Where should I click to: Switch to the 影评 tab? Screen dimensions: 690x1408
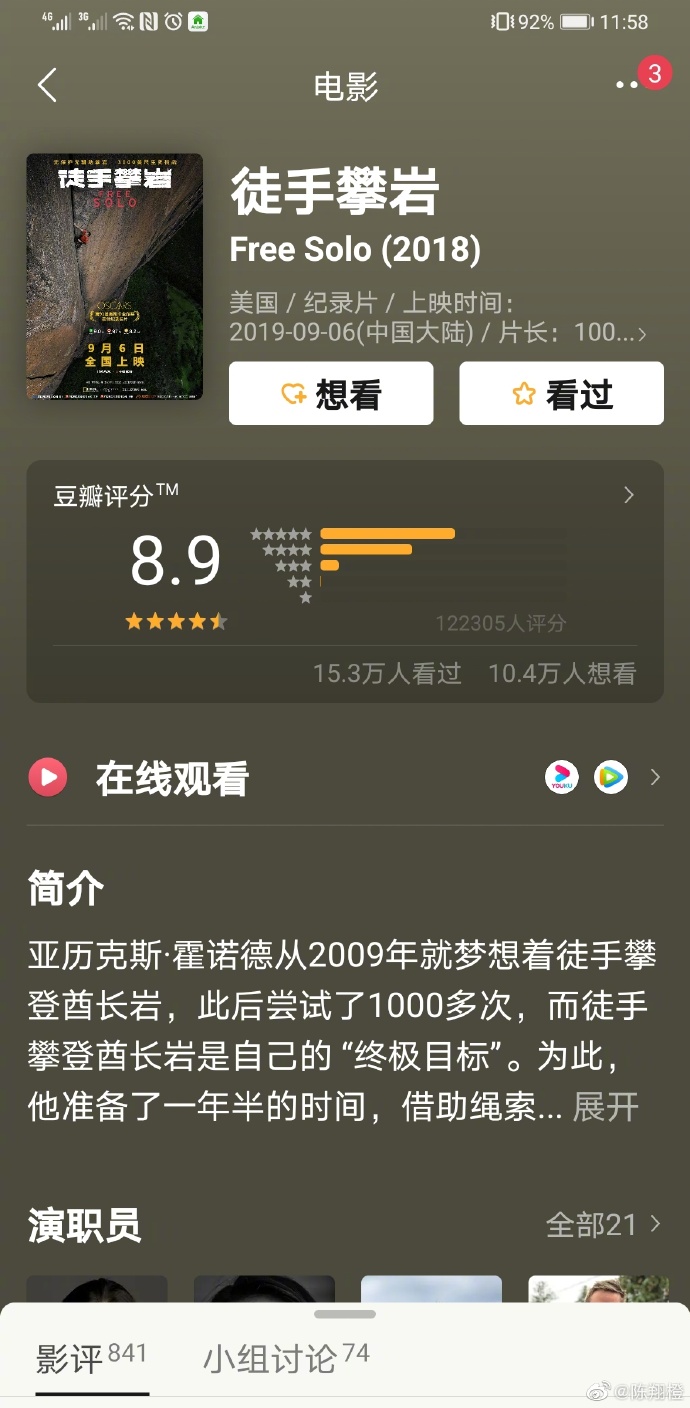click(90, 1359)
